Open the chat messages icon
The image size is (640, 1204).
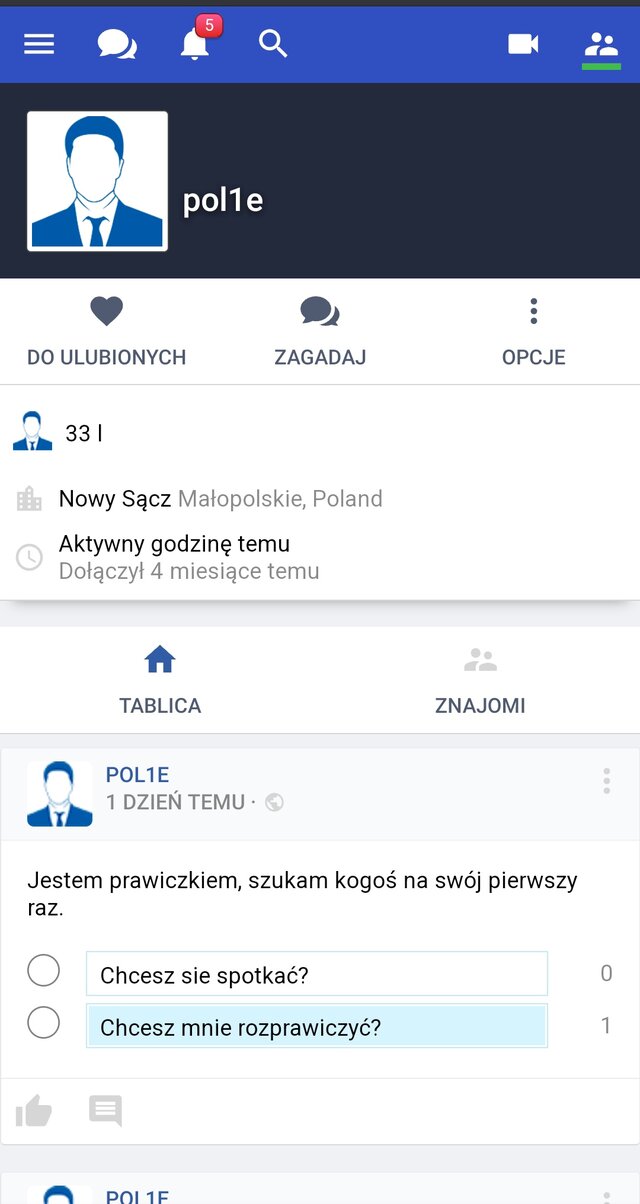click(117, 44)
